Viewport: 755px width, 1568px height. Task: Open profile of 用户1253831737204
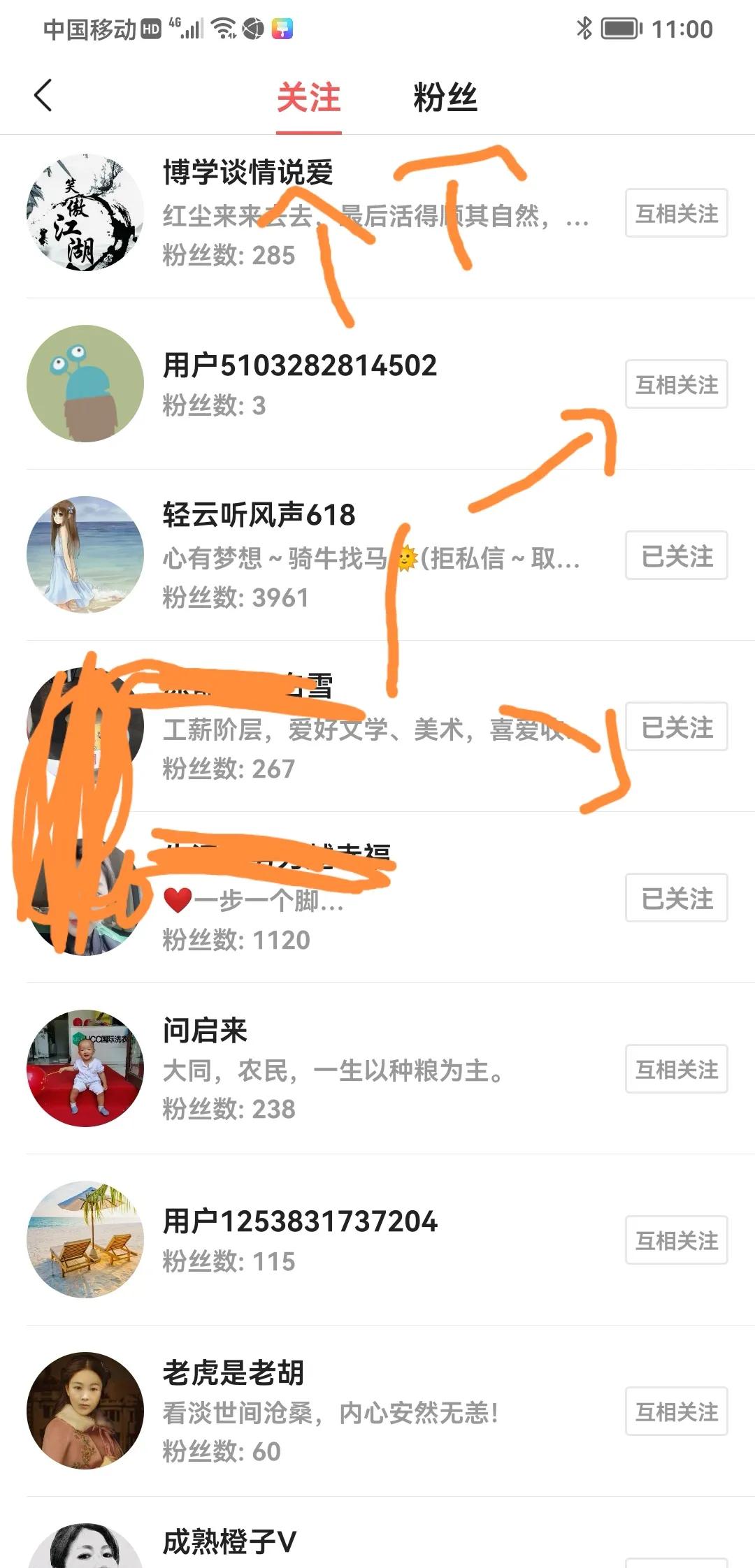[x=299, y=1221]
